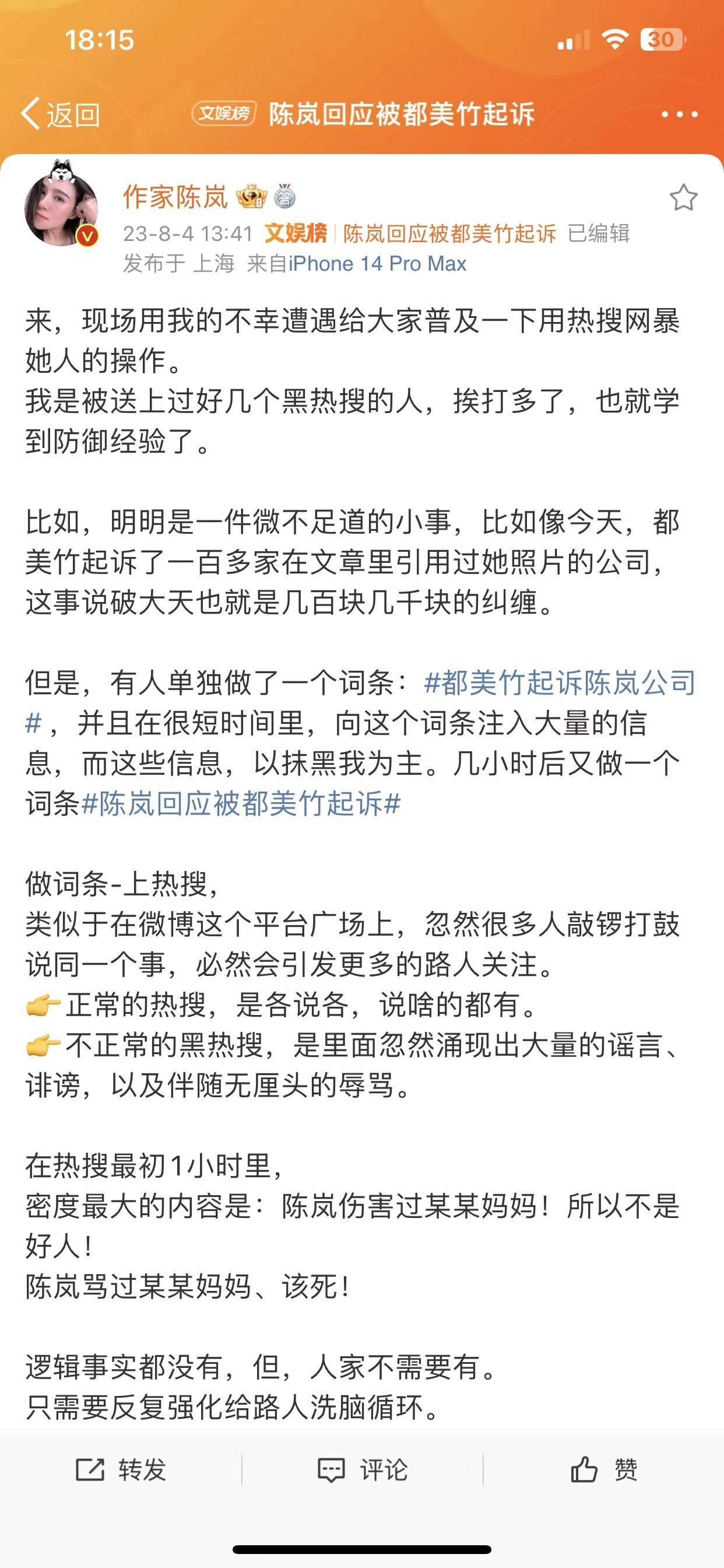Open the 陈岚回应被都美竹起诉 topic link beside 文娱榜
The width and height of the screenshot is (724, 1568).
[449, 233]
